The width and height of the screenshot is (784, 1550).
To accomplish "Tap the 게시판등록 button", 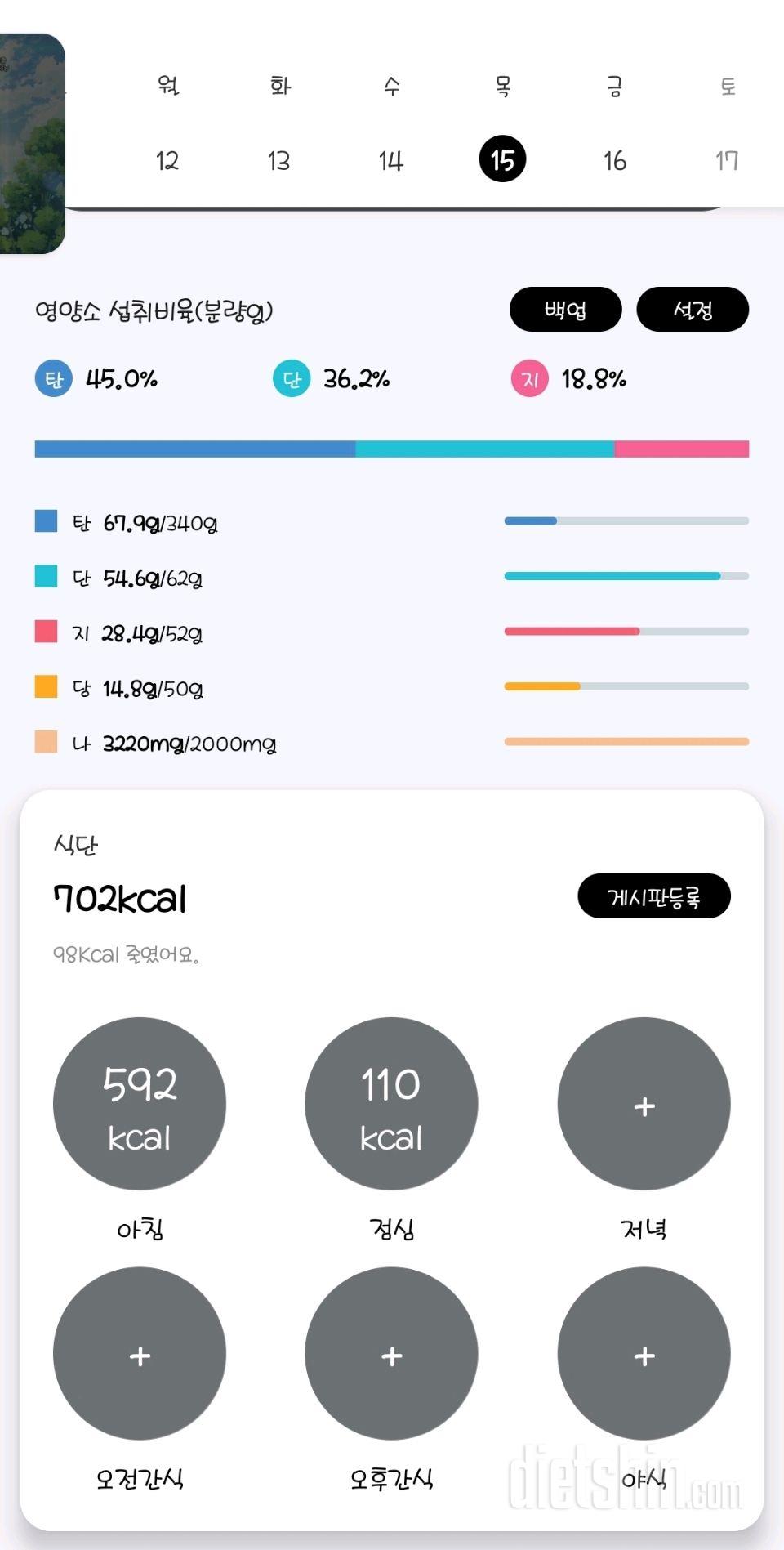I will (654, 896).
